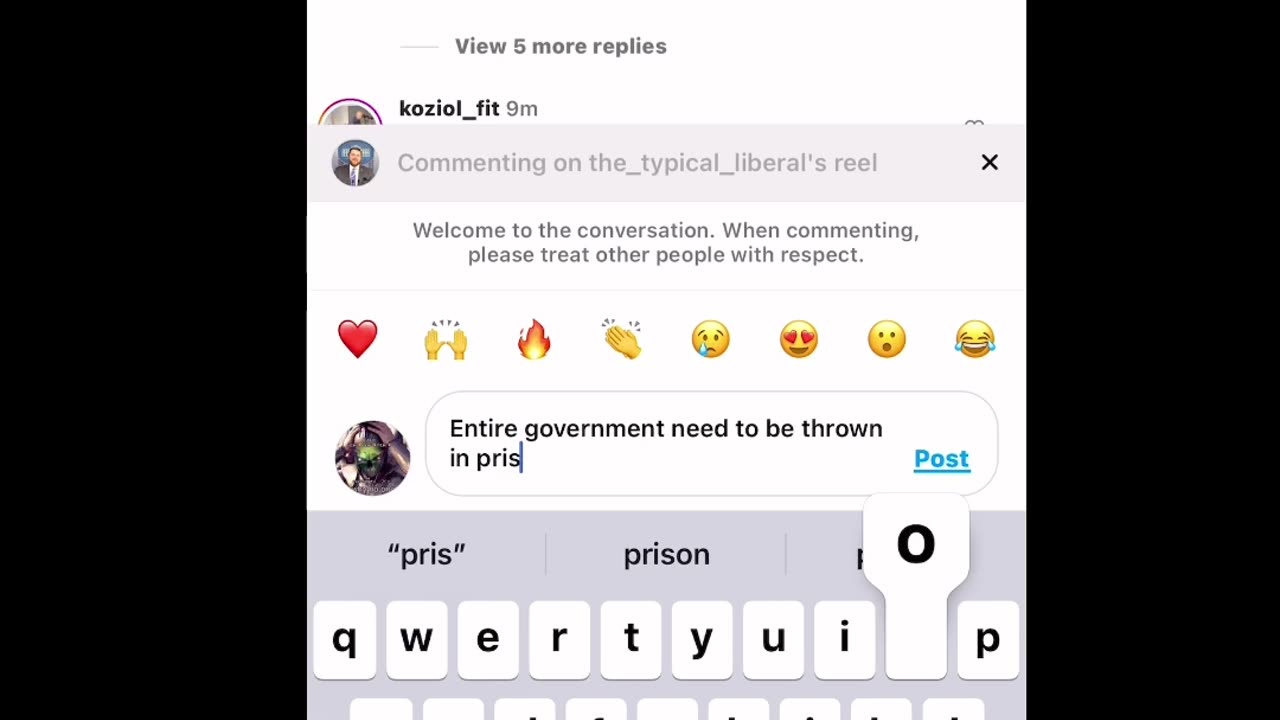Choose the "prison" keyboard suggestion
Screen dimensions: 1280x720
point(666,554)
